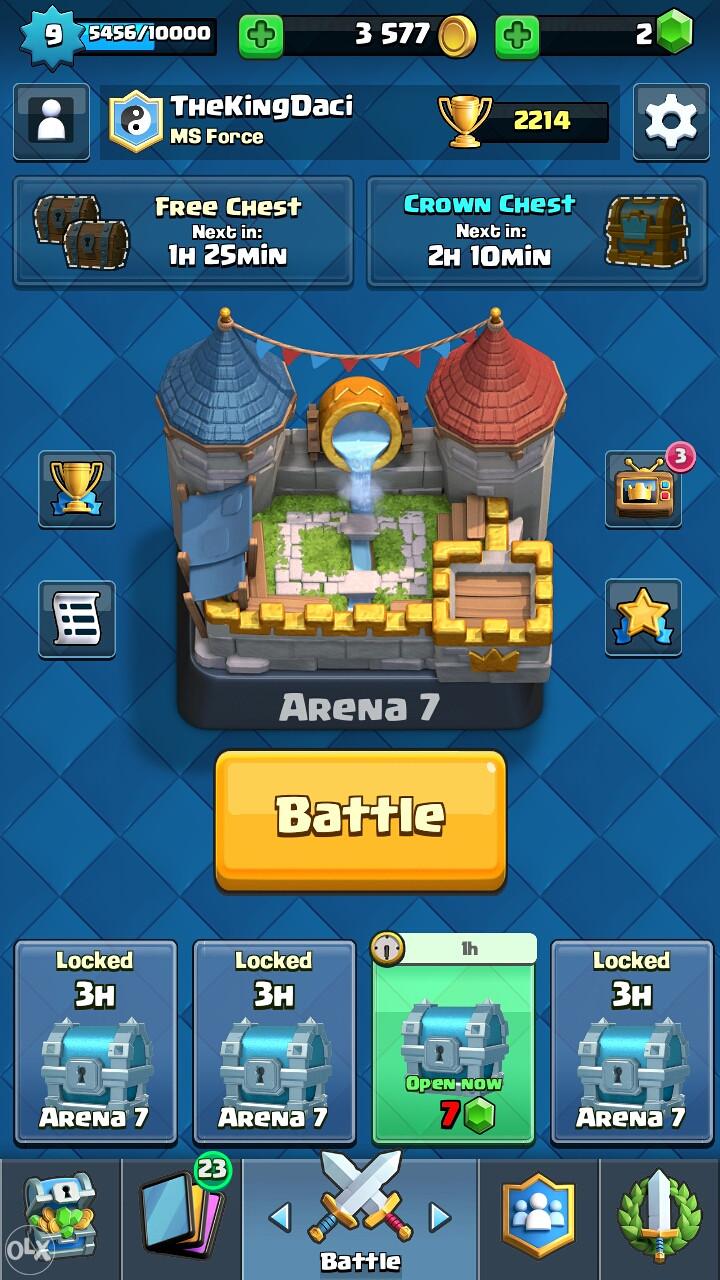Switch to the Cards tab
Image resolution: width=720 pixels, height=1280 pixels.
click(181, 1218)
